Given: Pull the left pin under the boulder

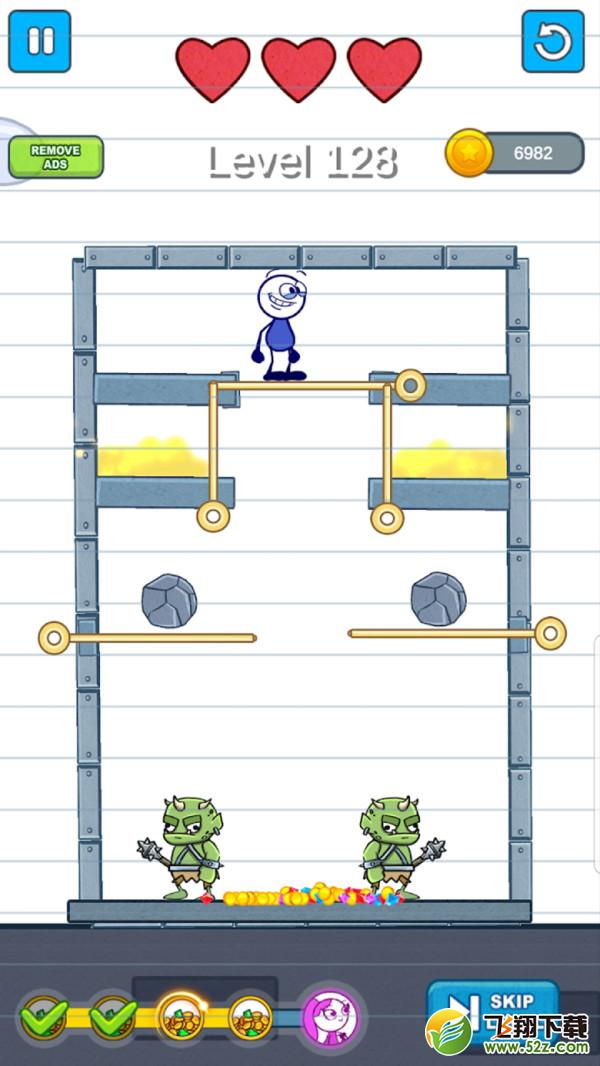Looking at the screenshot, I should [x=54, y=638].
